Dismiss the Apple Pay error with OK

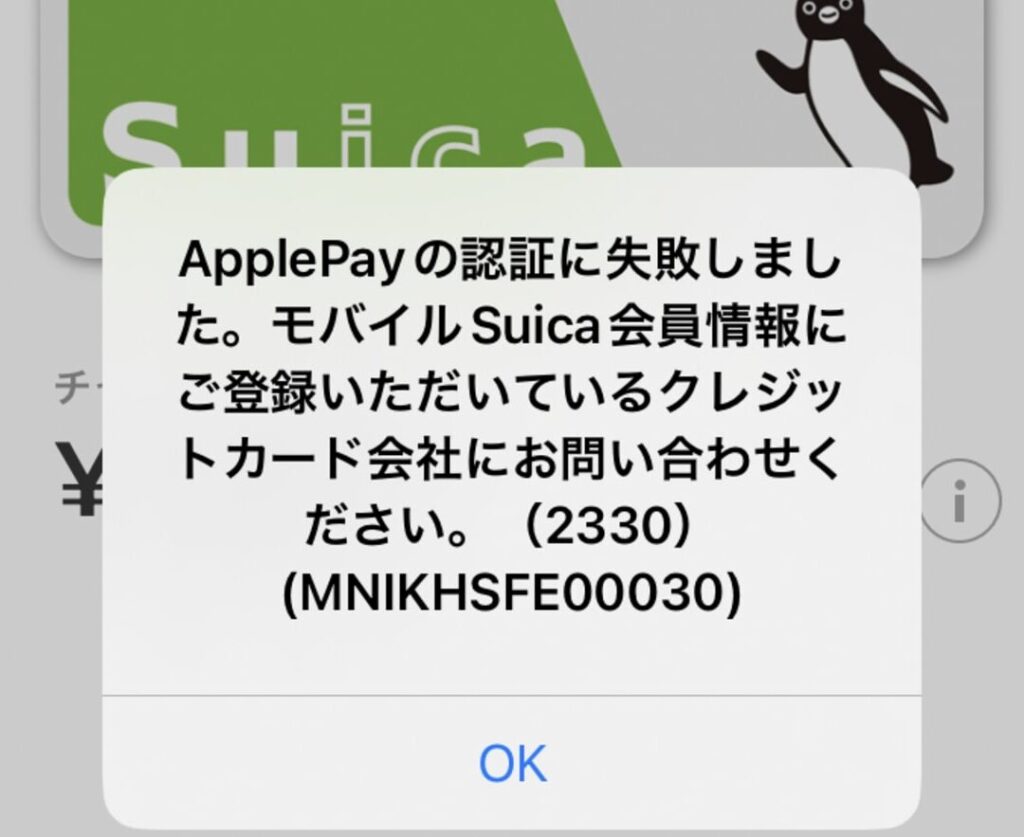512,764
